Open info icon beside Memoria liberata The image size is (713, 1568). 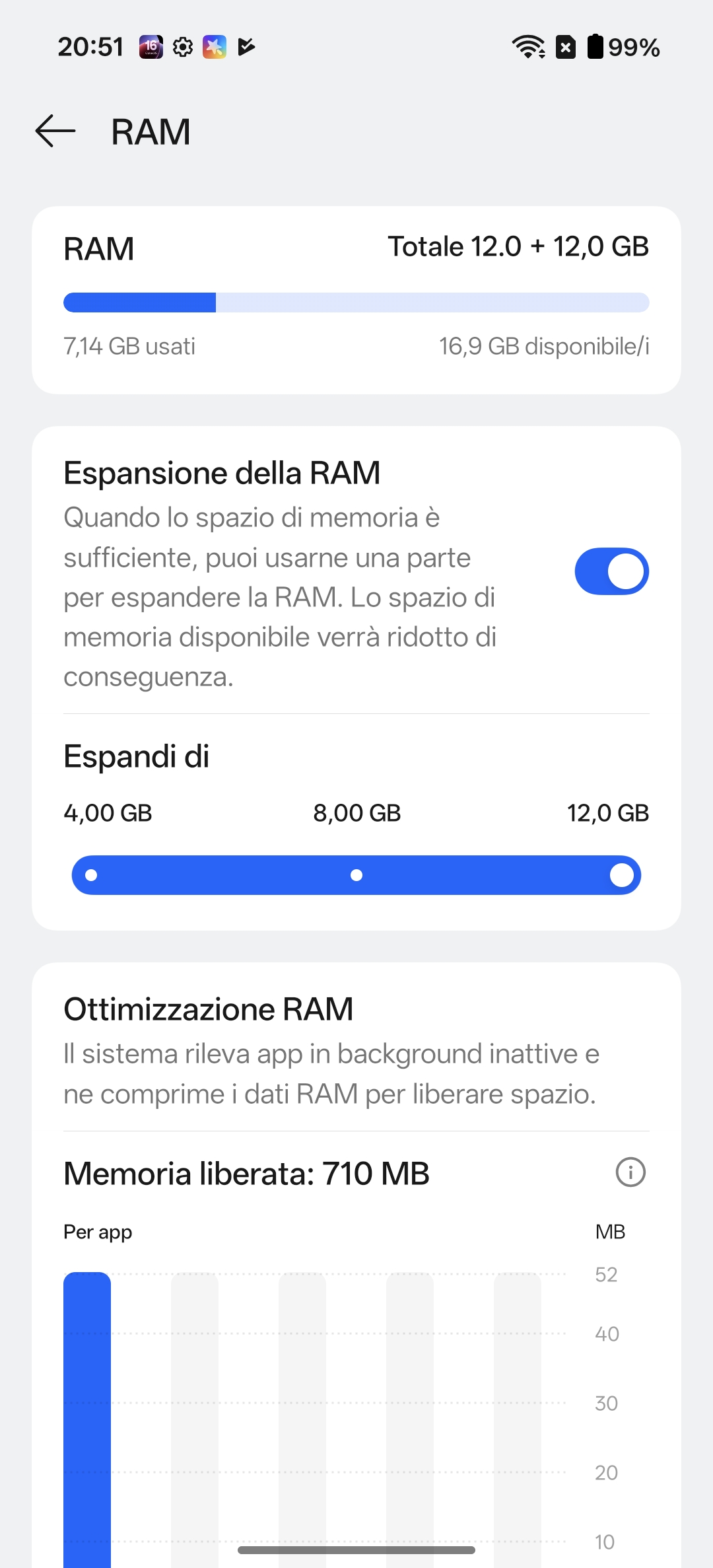pos(630,1172)
